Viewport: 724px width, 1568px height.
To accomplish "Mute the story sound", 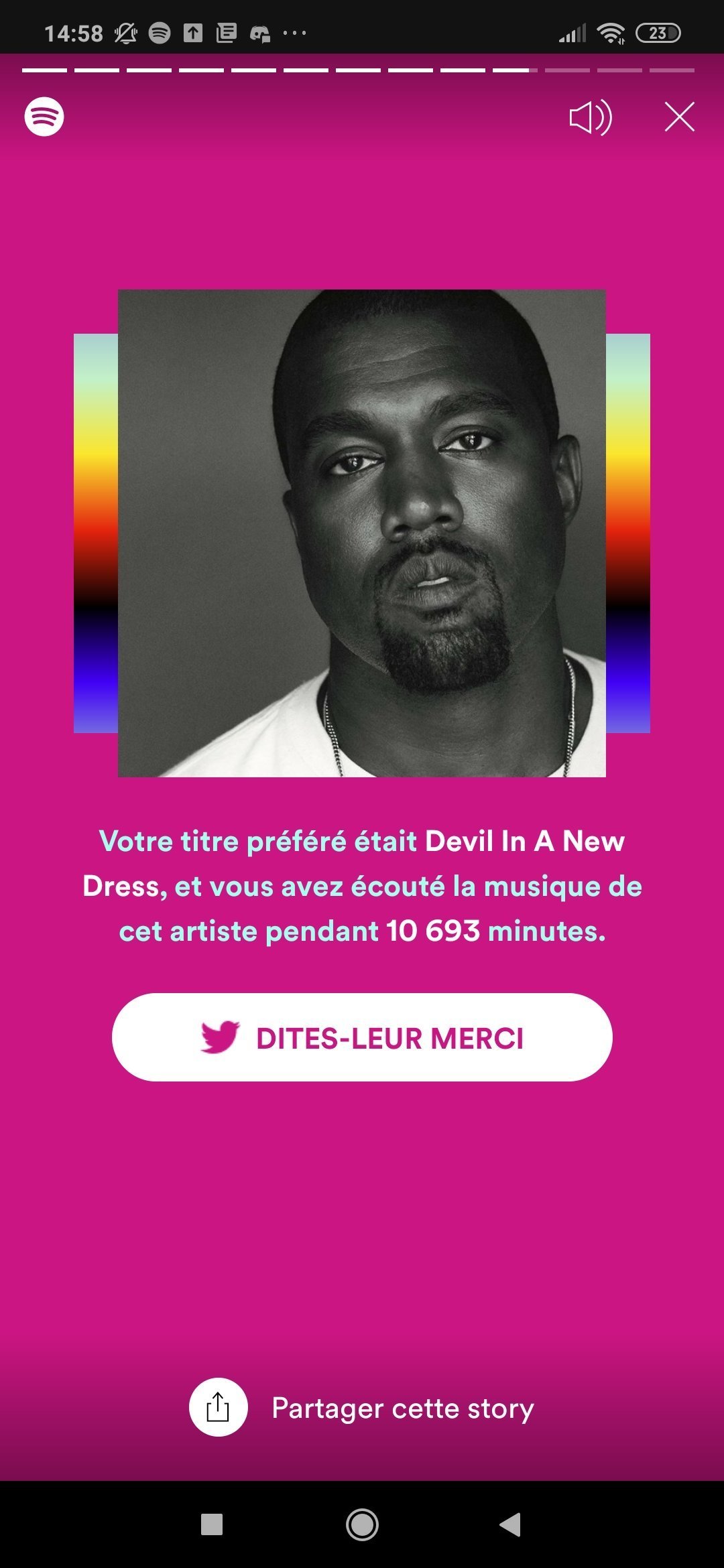I will point(590,117).
